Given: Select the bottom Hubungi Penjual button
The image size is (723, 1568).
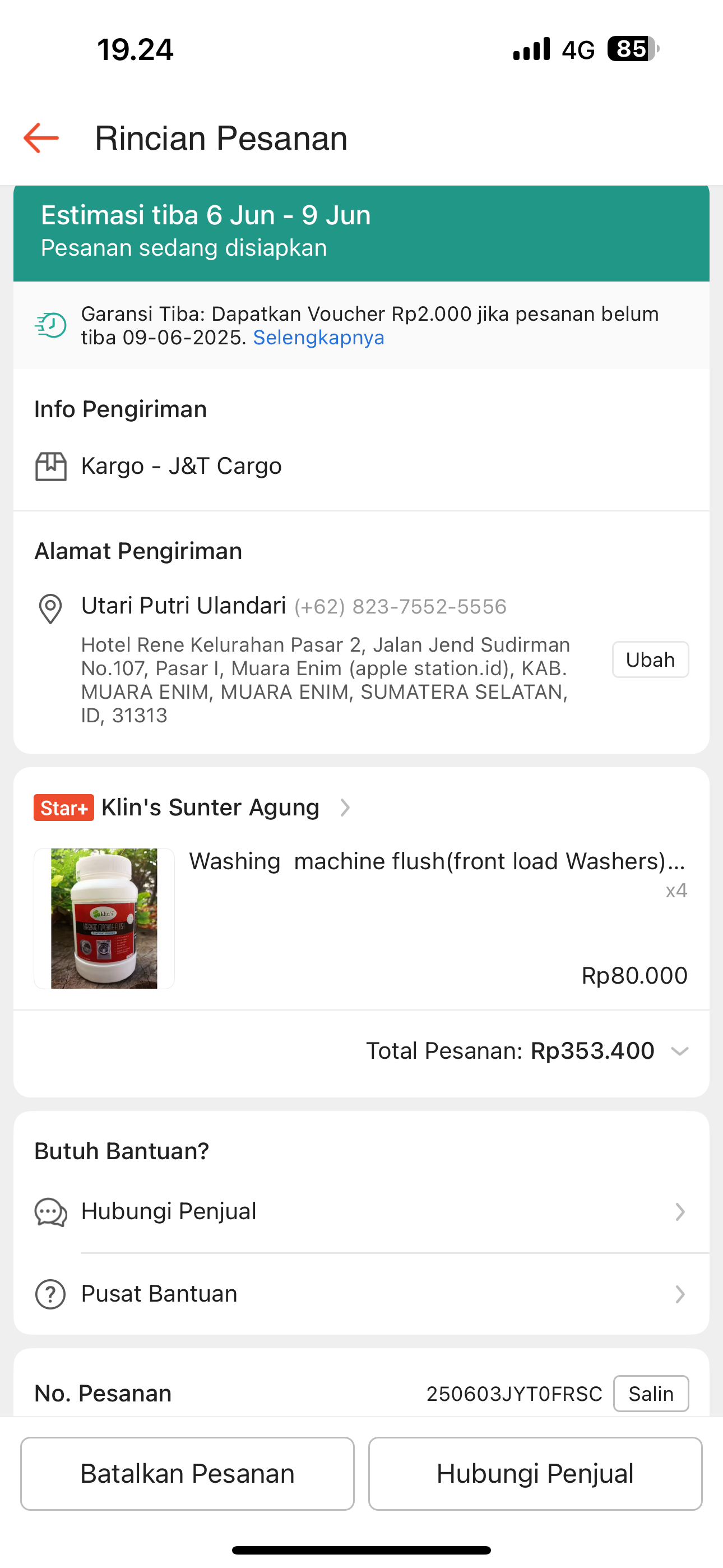Looking at the screenshot, I should pos(535,1474).
